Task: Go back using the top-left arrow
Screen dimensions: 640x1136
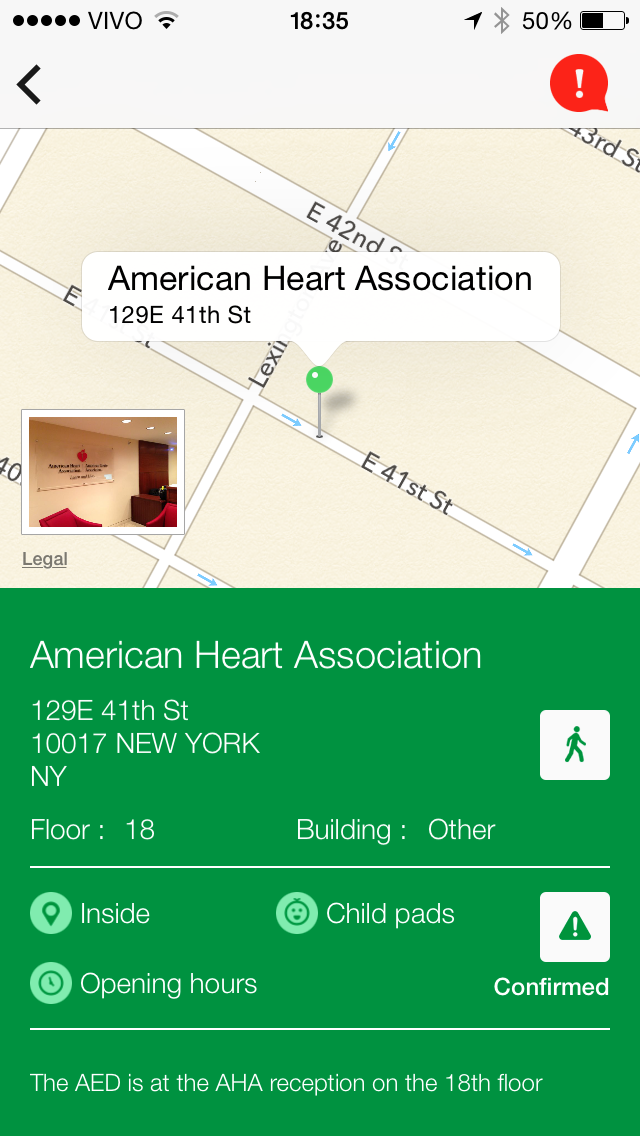Action: [x=30, y=85]
